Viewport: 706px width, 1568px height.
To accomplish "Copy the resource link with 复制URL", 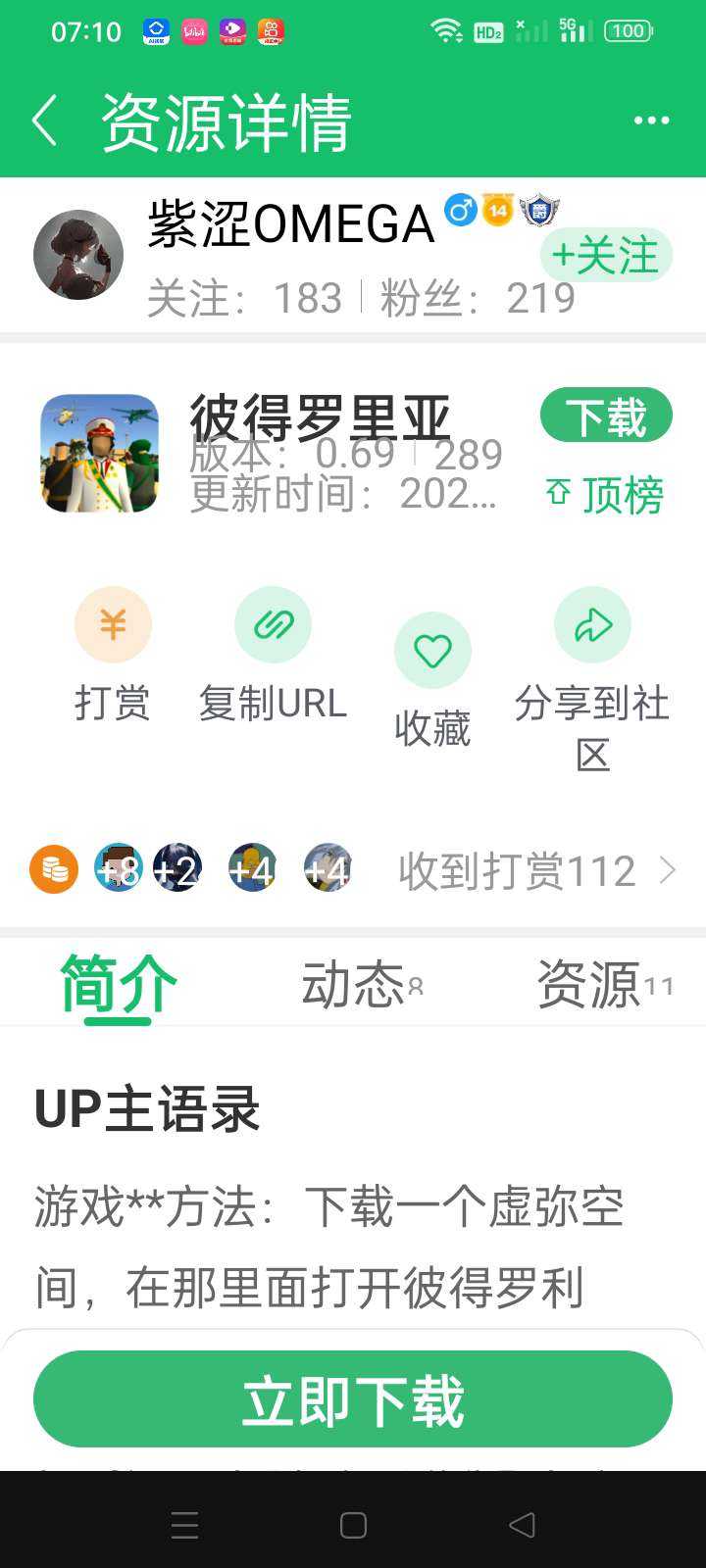I will (273, 652).
